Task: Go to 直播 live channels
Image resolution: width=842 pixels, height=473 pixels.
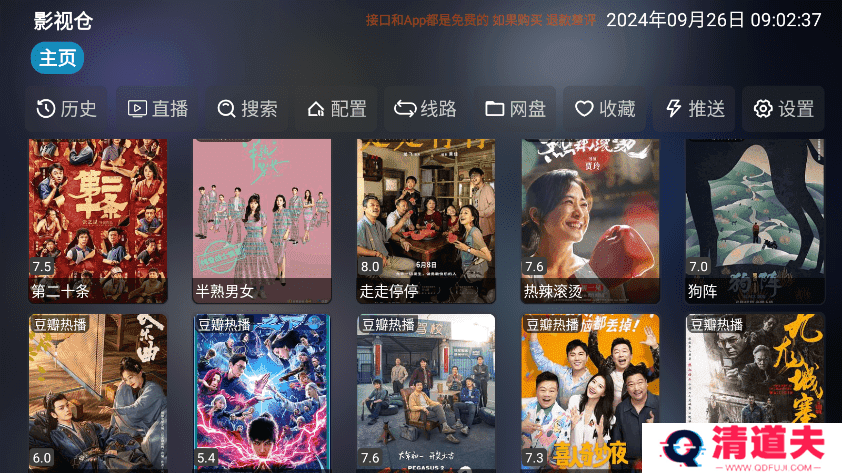Action: [159, 109]
